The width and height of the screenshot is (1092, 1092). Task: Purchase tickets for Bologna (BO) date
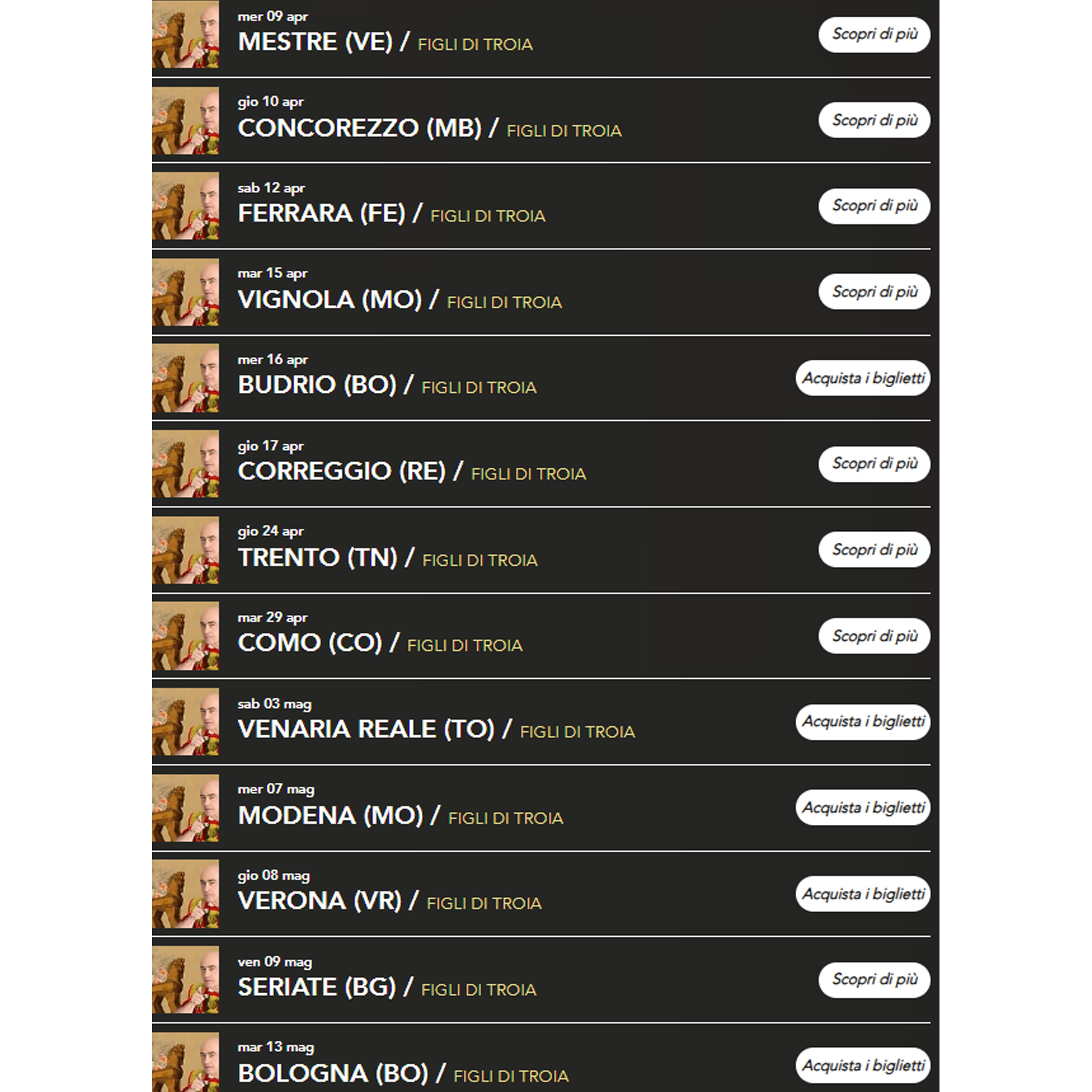(x=863, y=1065)
